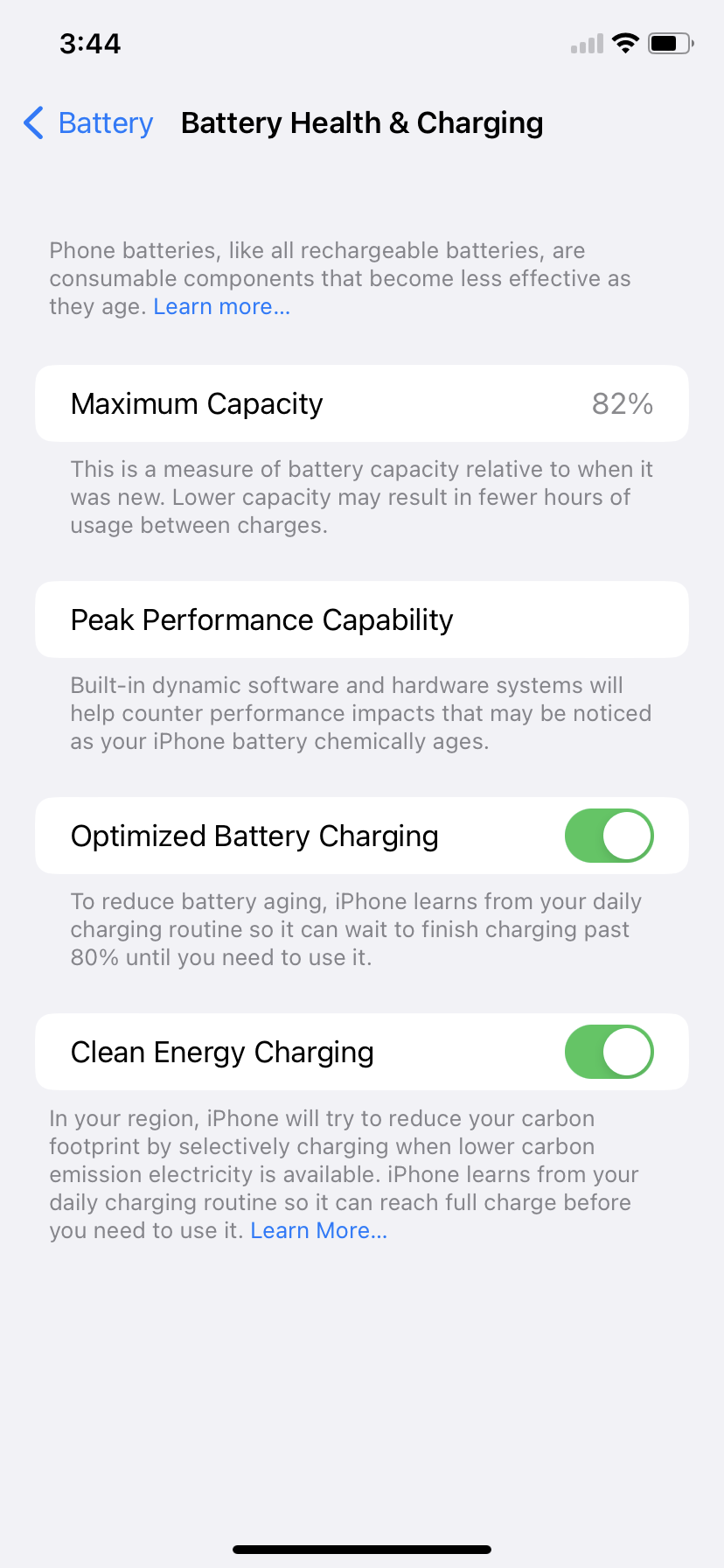
Task: Go back to Battery settings
Action: [x=88, y=123]
